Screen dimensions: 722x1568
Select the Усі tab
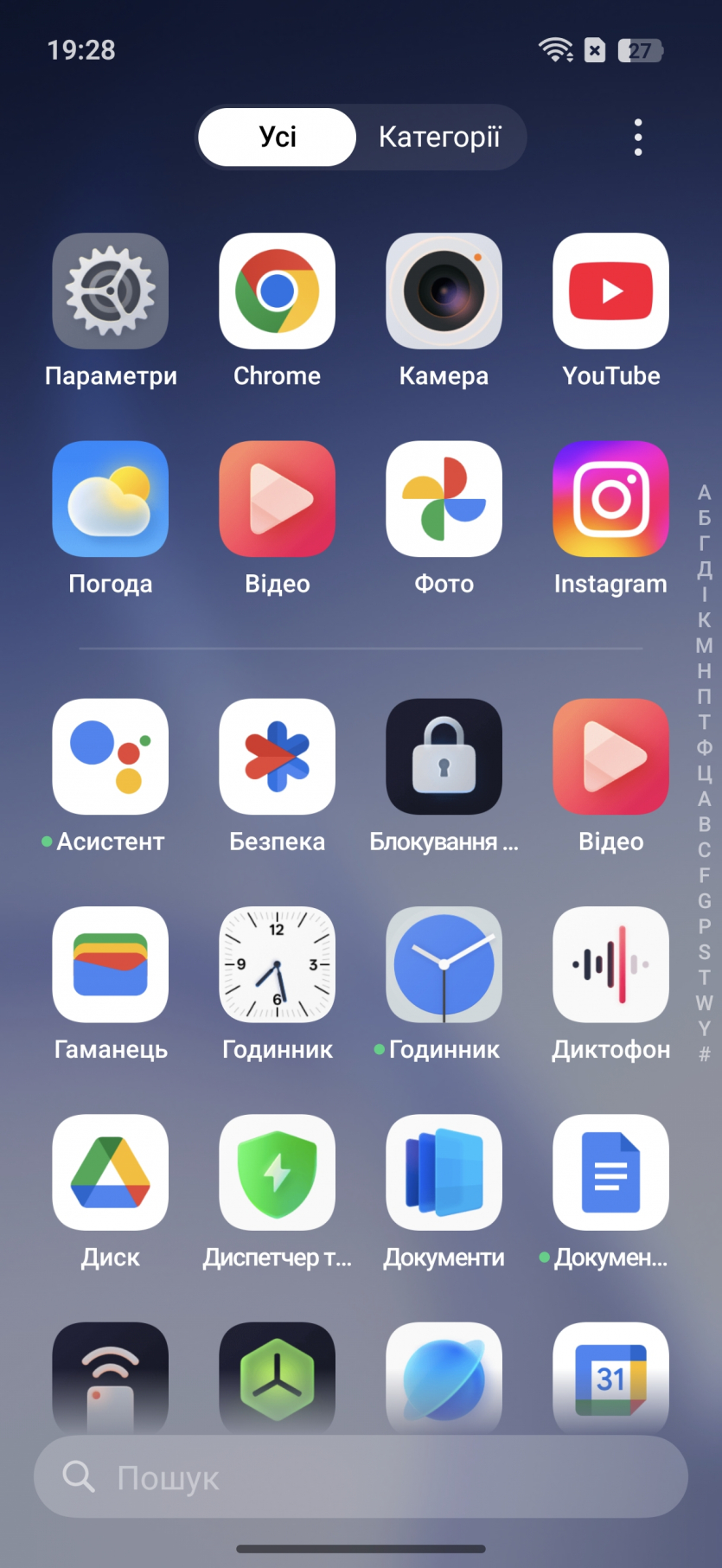(278, 138)
